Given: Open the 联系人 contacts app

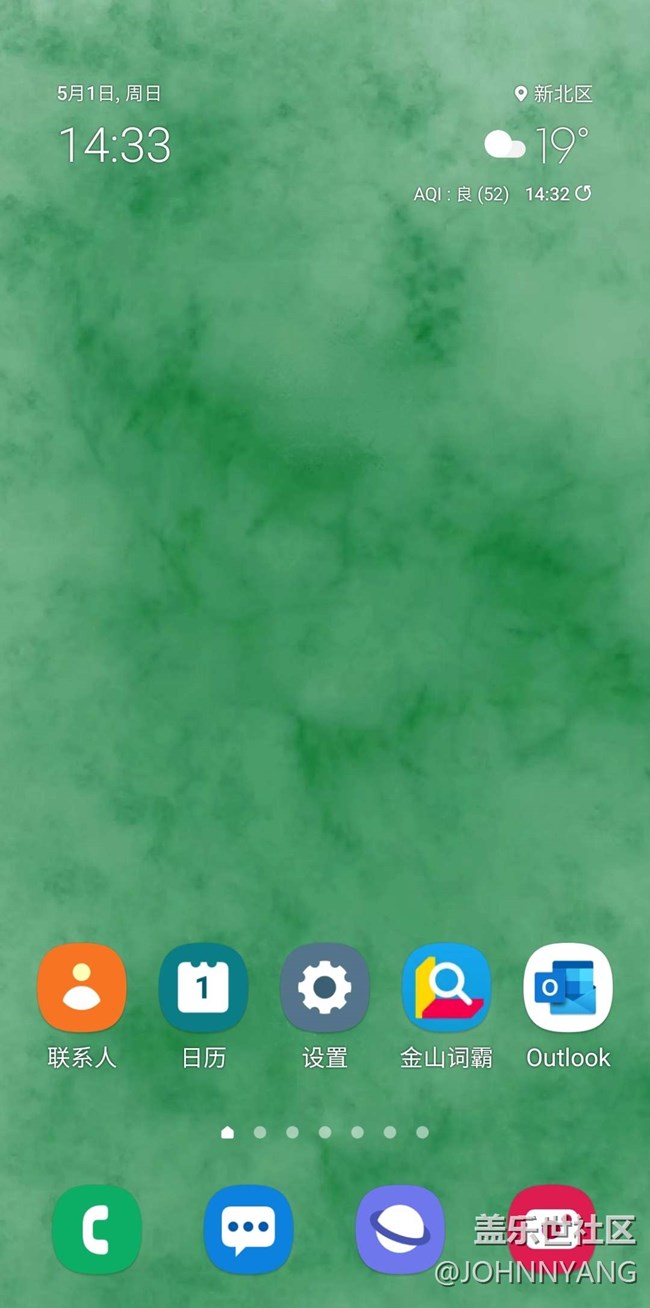Looking at the screenshot, I should pos(81,988).
